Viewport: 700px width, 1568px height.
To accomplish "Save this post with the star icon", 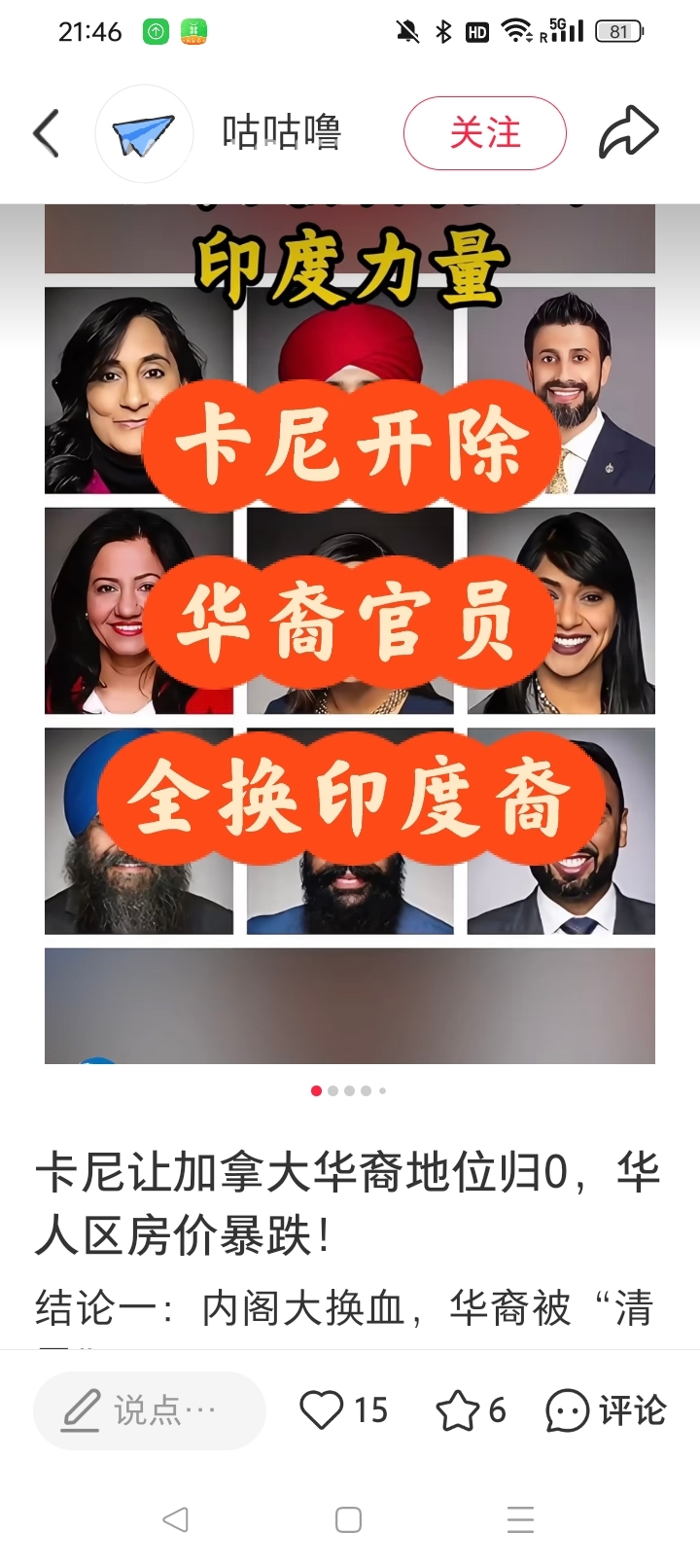I will (456, 1409).
